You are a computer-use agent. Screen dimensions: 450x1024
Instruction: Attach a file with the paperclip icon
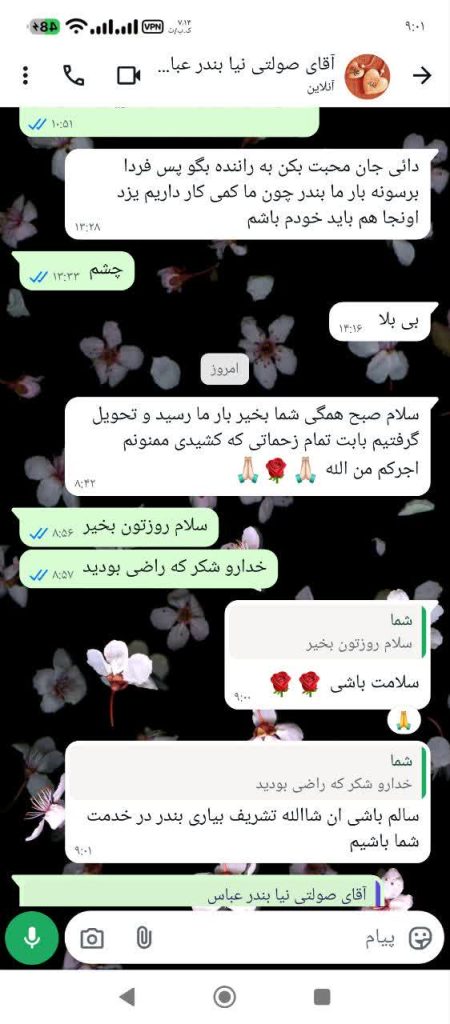144,938
